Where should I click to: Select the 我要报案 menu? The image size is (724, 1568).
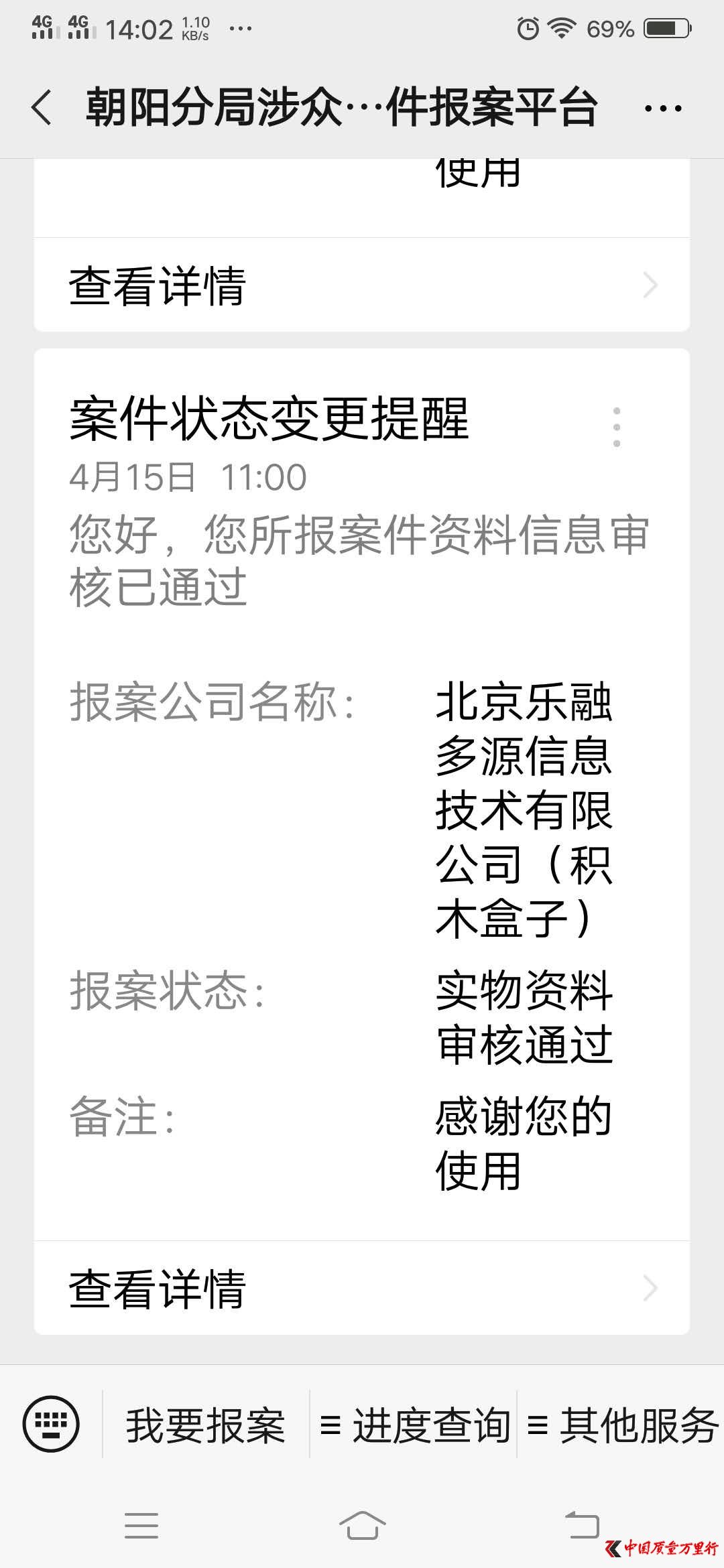[206, 1425]
